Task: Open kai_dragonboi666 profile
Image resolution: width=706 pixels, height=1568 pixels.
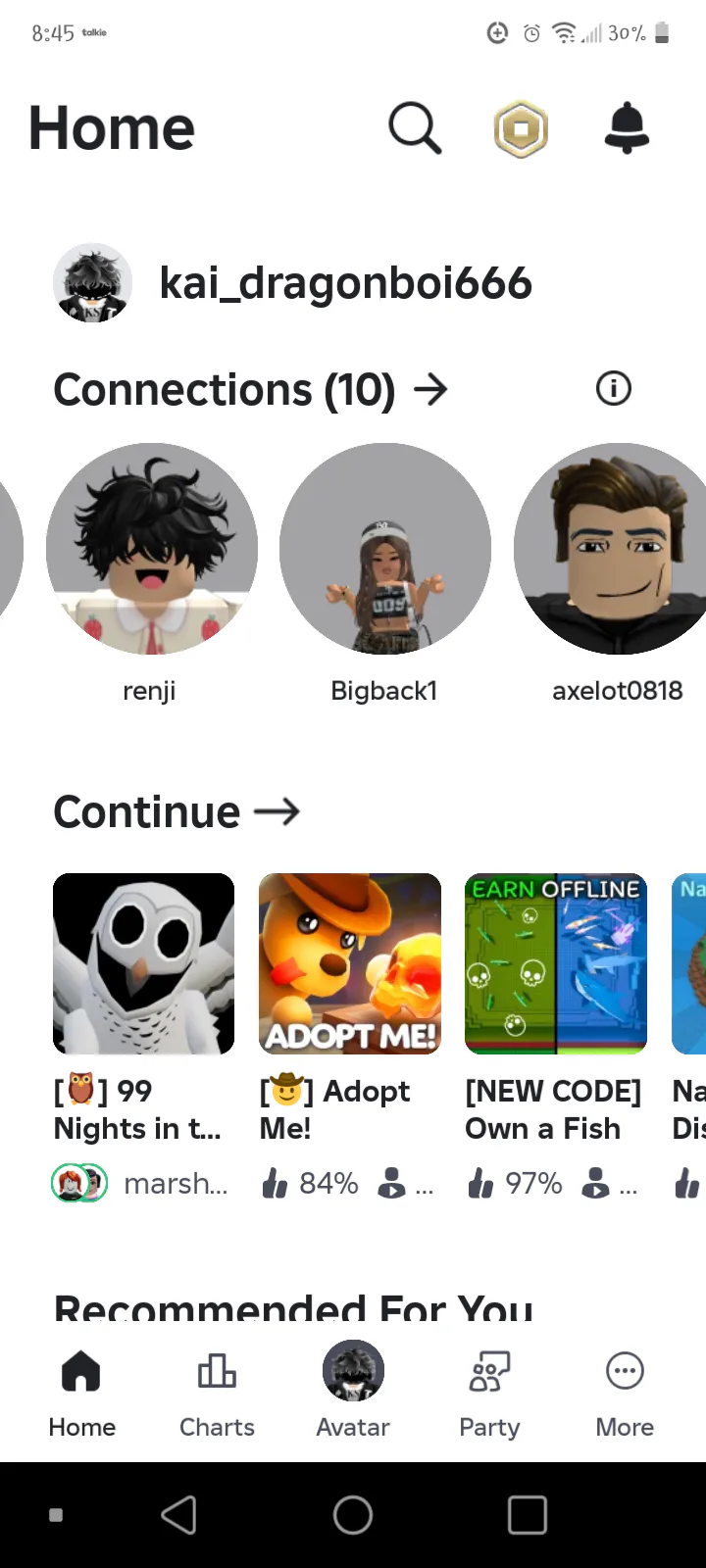Action: [x=292, y=283]
